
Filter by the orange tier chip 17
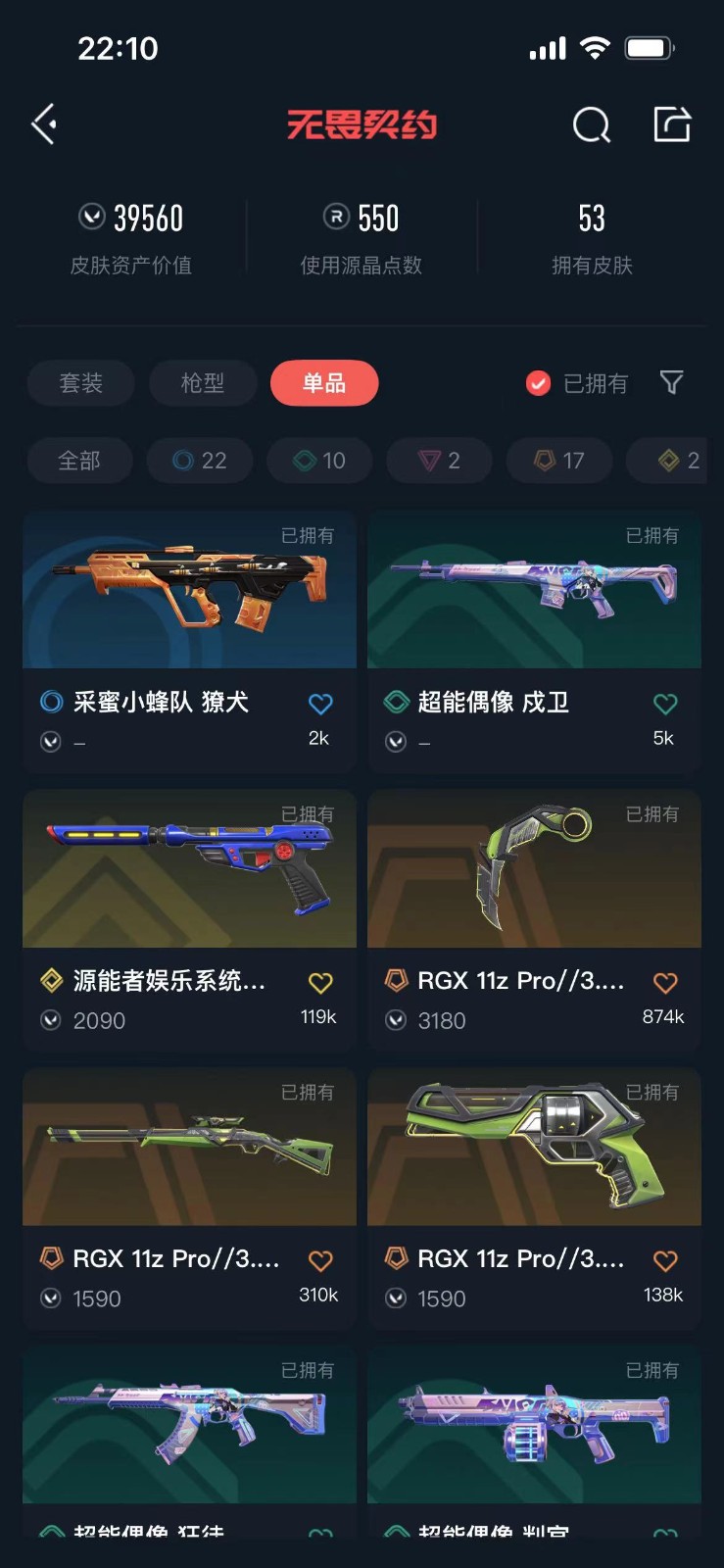click(x=559, y=461)
